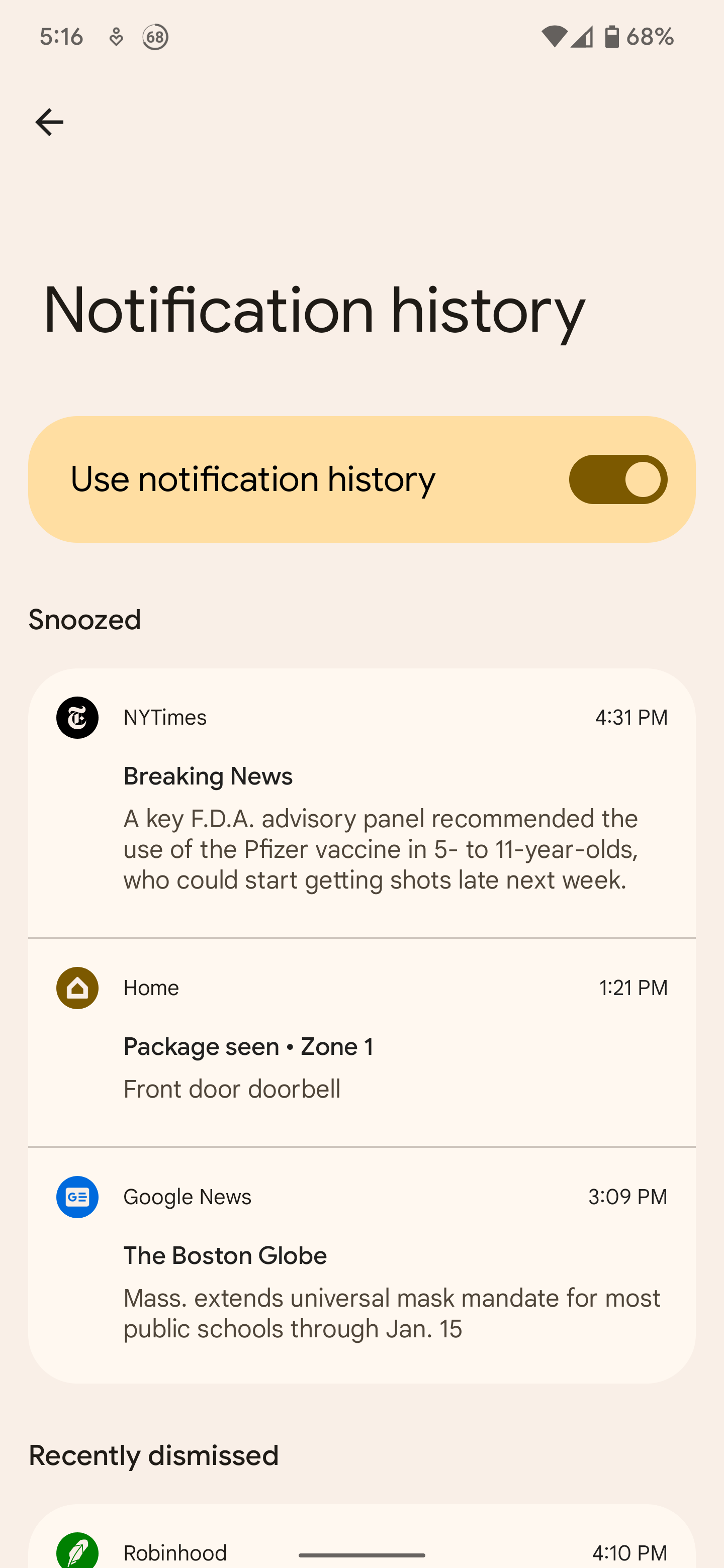
Task: Disable the Use notification history toggle
Action: (x=617, y=479)
